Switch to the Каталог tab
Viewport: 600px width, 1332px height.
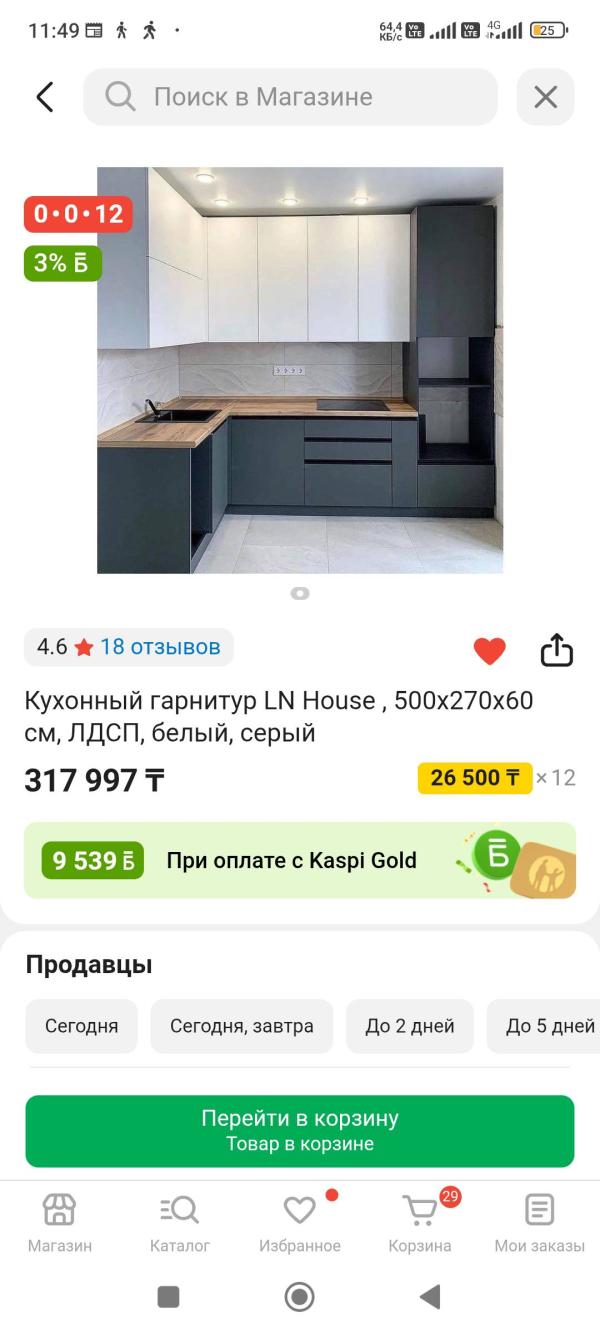(180, 1223)
